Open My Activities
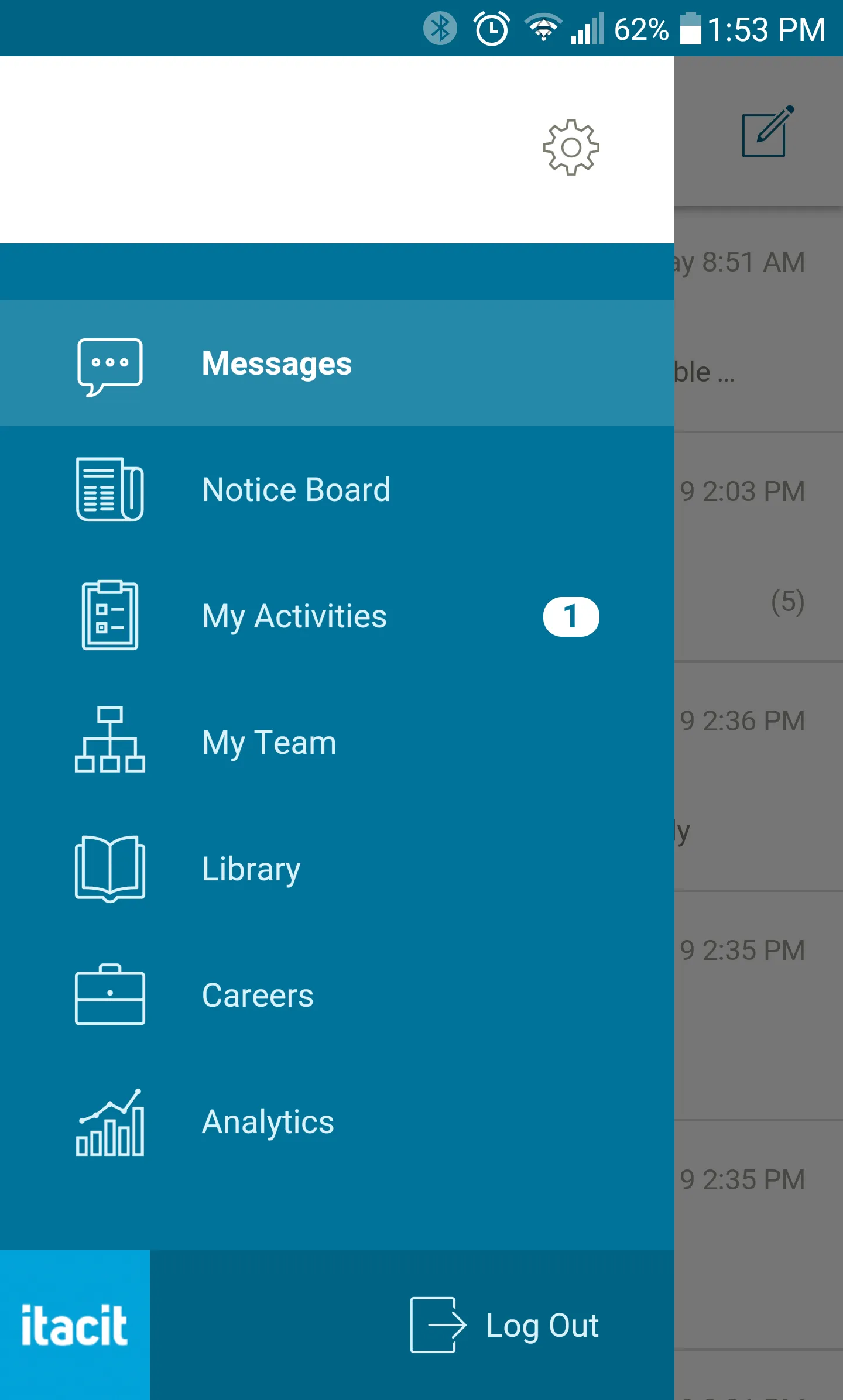 coord(294,616)
